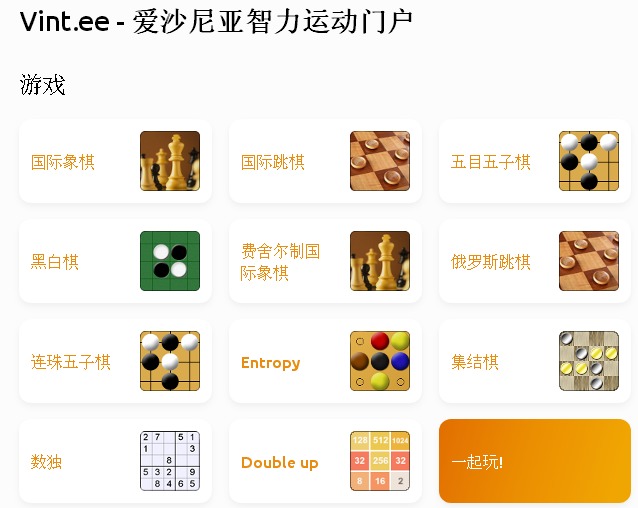This screenshot has height=508, width=638.
Task: Open the 国际象棋 chess game card
Action: tap(115, 161)
